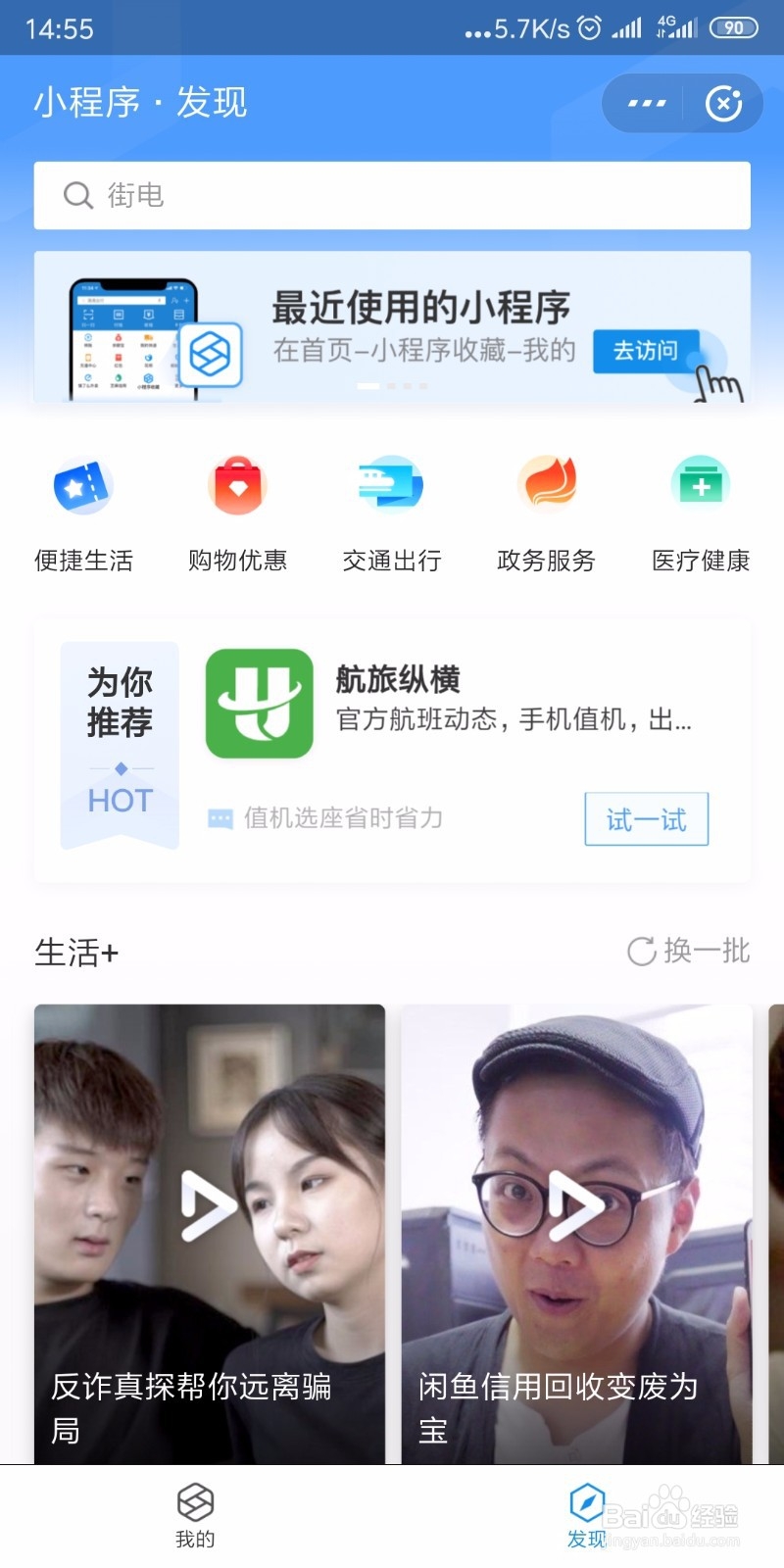The width and height of the screenshot is (784, 1568).
Task: Tap the 街电 search input field
Action: click(x=294, y=195)
